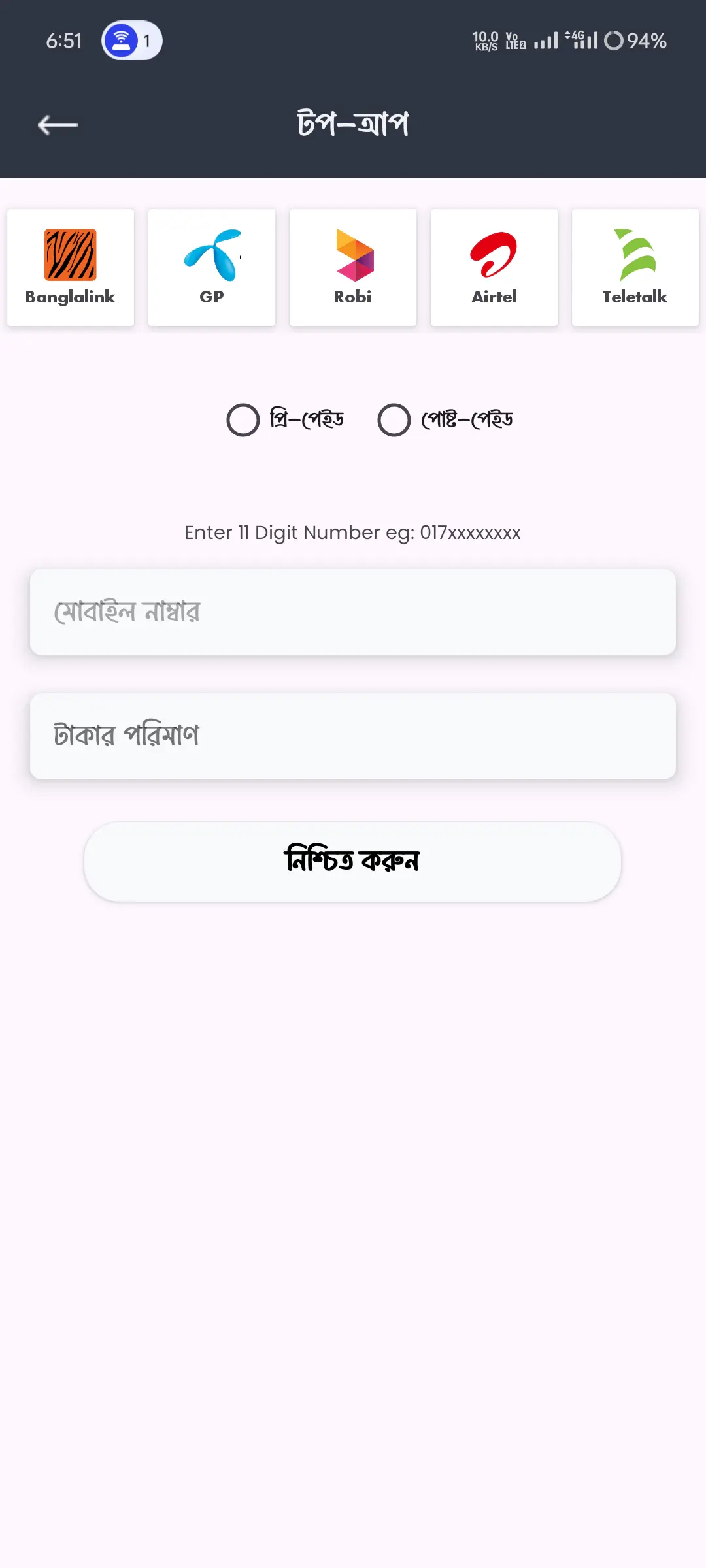The image size is (706, 1568).
Task: Pick the Robi operator tile
Action: (x=353, y=267)
